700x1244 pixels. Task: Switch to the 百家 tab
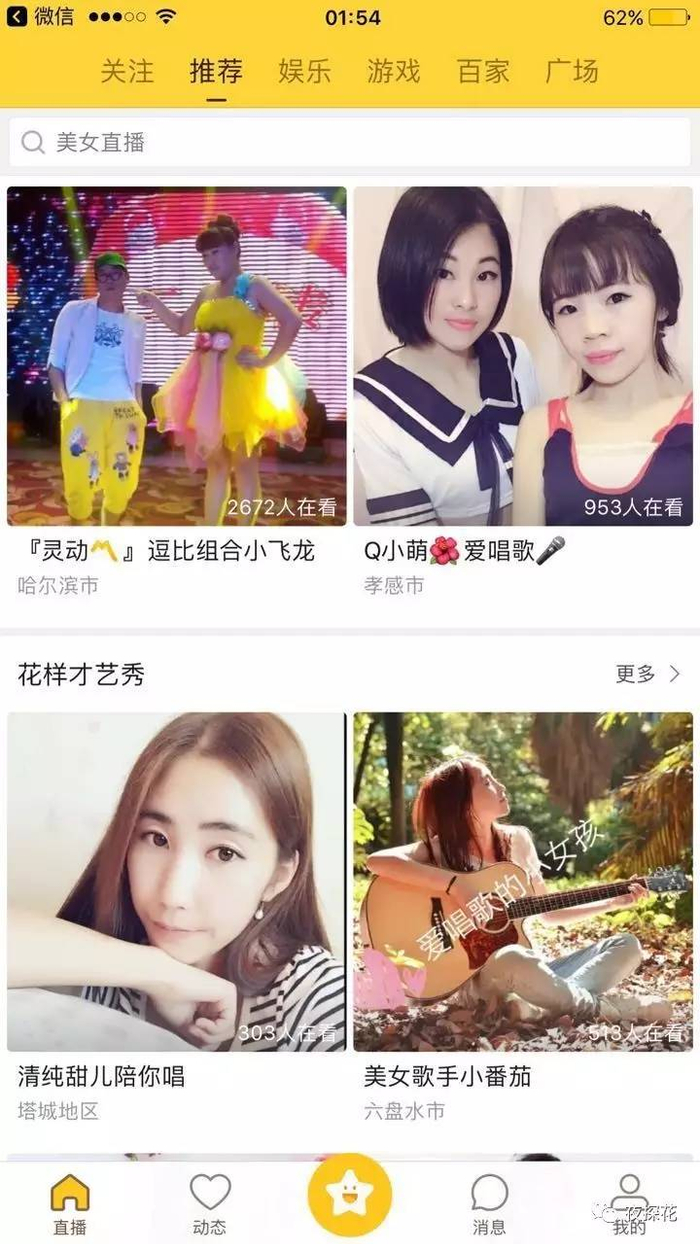point(483,71)
